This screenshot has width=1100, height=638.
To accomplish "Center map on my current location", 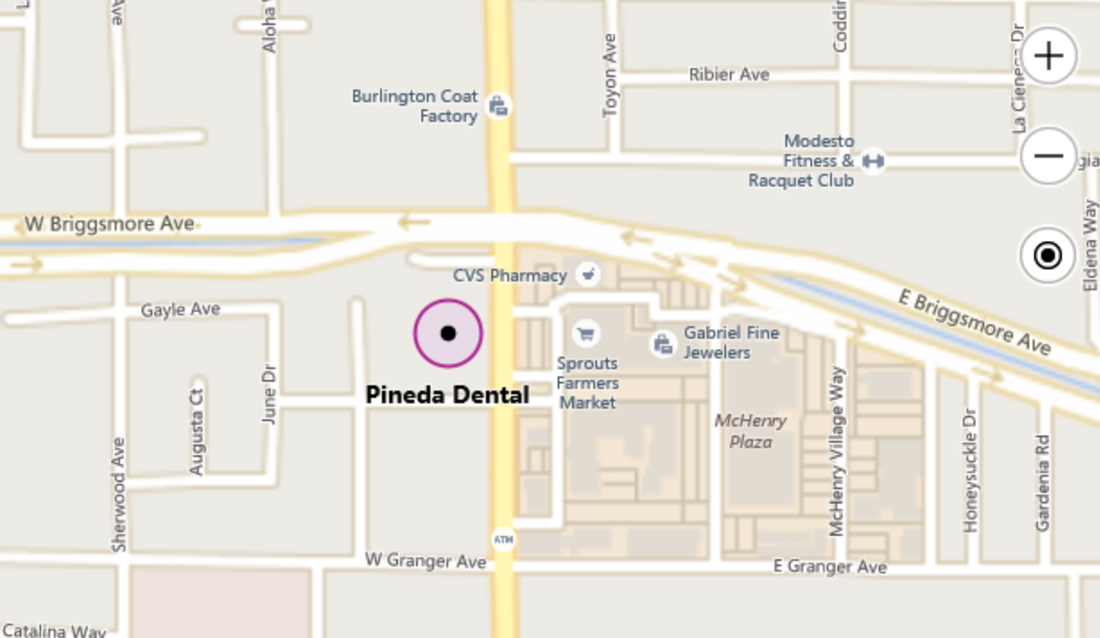I will [1048, 256].
